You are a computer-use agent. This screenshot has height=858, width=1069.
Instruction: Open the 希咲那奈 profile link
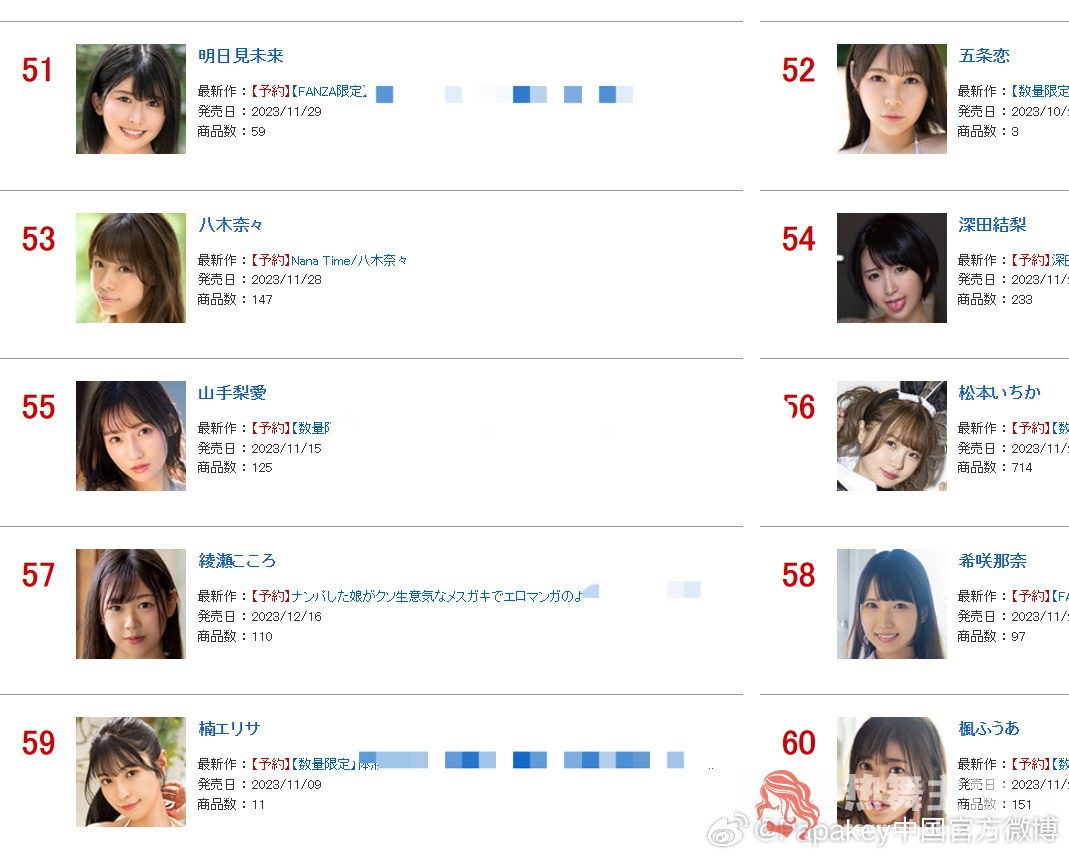(x=992, y=561)
